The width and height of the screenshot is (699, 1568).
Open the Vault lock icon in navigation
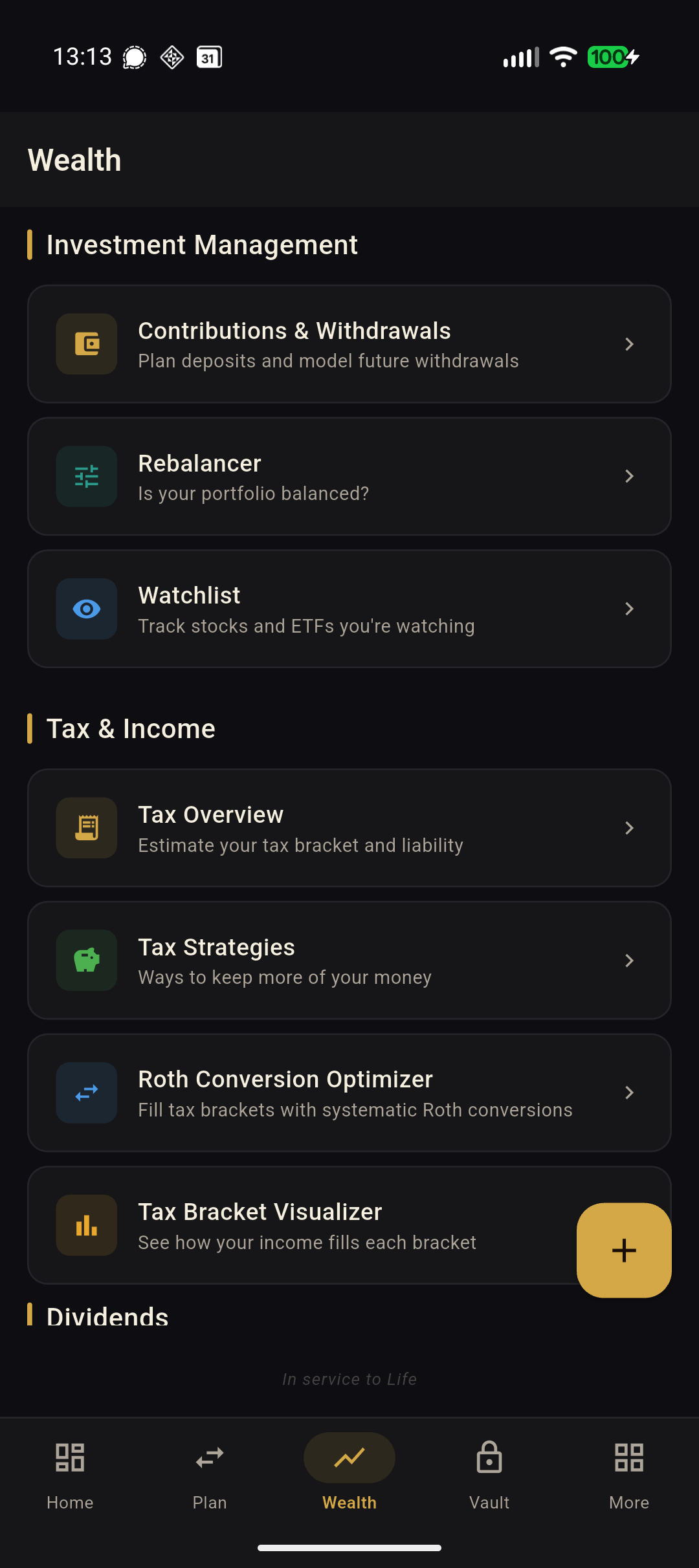pyautogui.click(x=489, y=1457)
